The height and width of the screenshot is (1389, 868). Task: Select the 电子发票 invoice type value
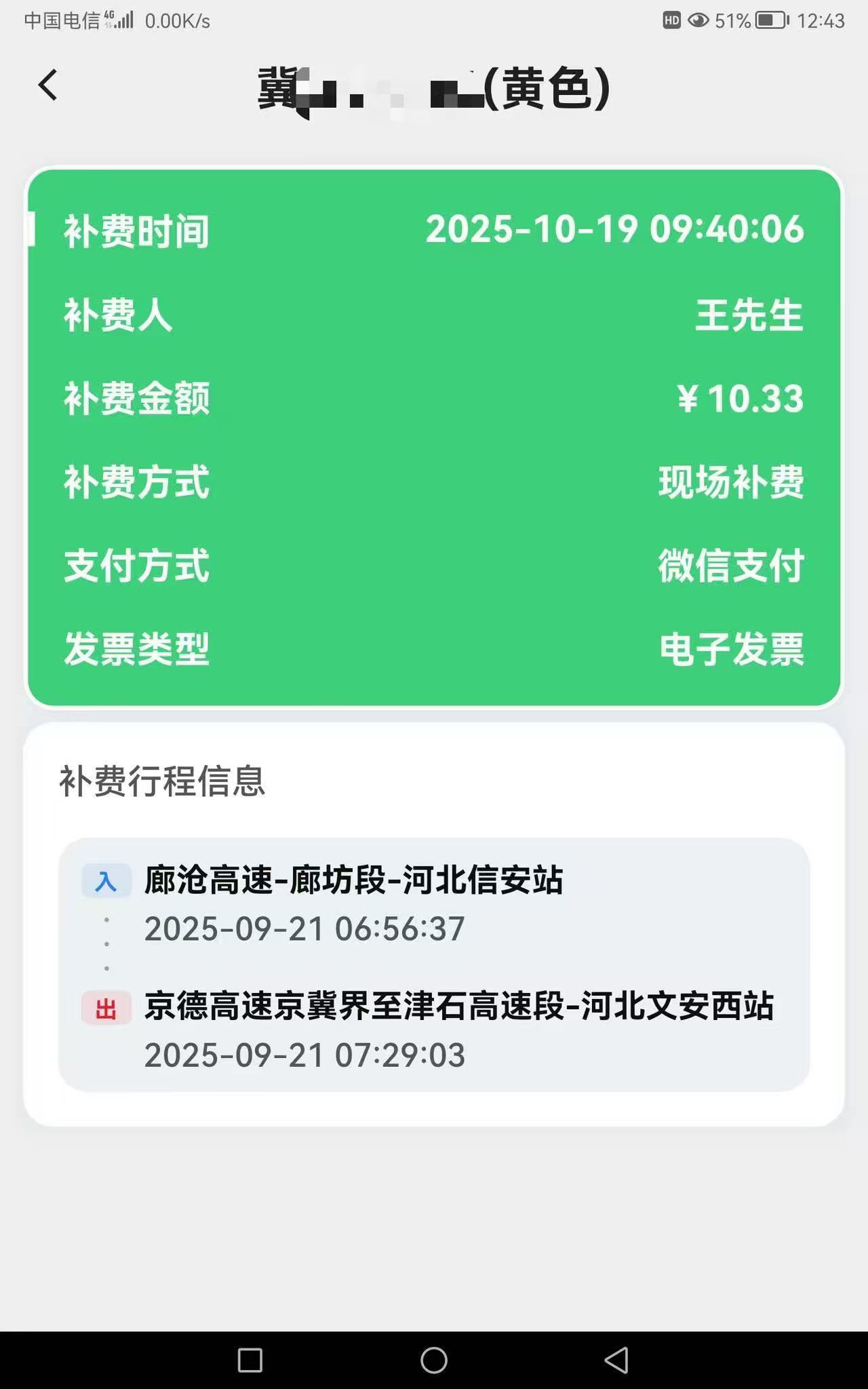(x=731, y=651)
